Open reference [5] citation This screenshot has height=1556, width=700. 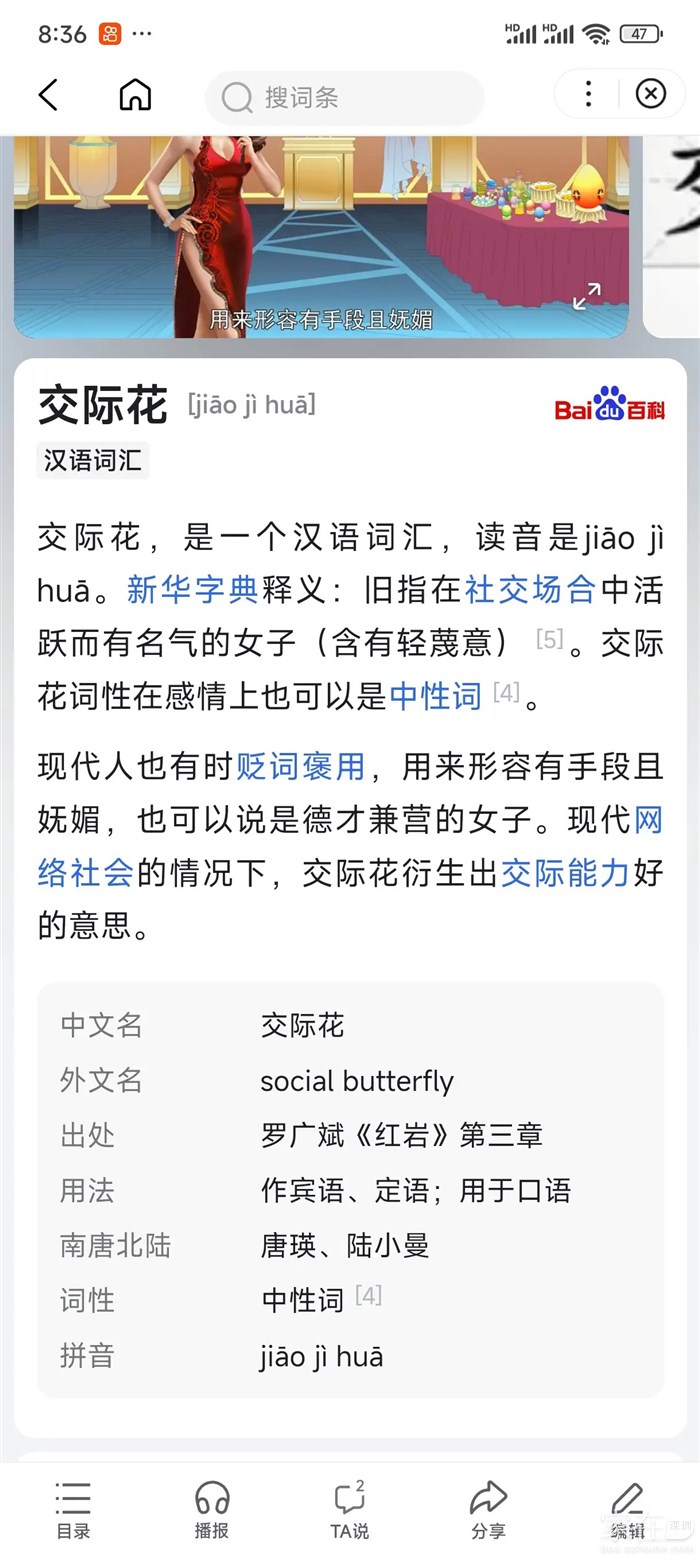tap(550, 639)
